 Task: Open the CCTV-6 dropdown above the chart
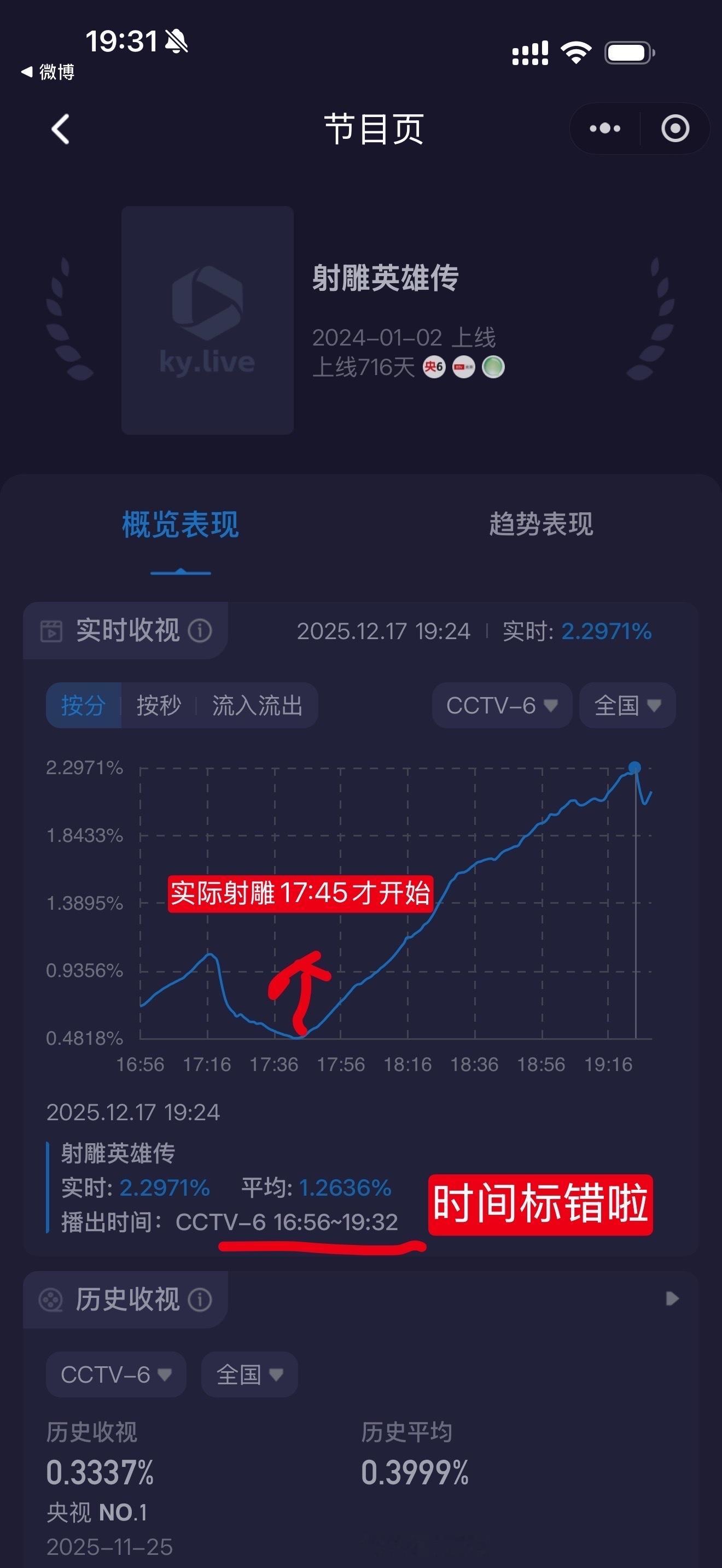click(x=500, y=705)
